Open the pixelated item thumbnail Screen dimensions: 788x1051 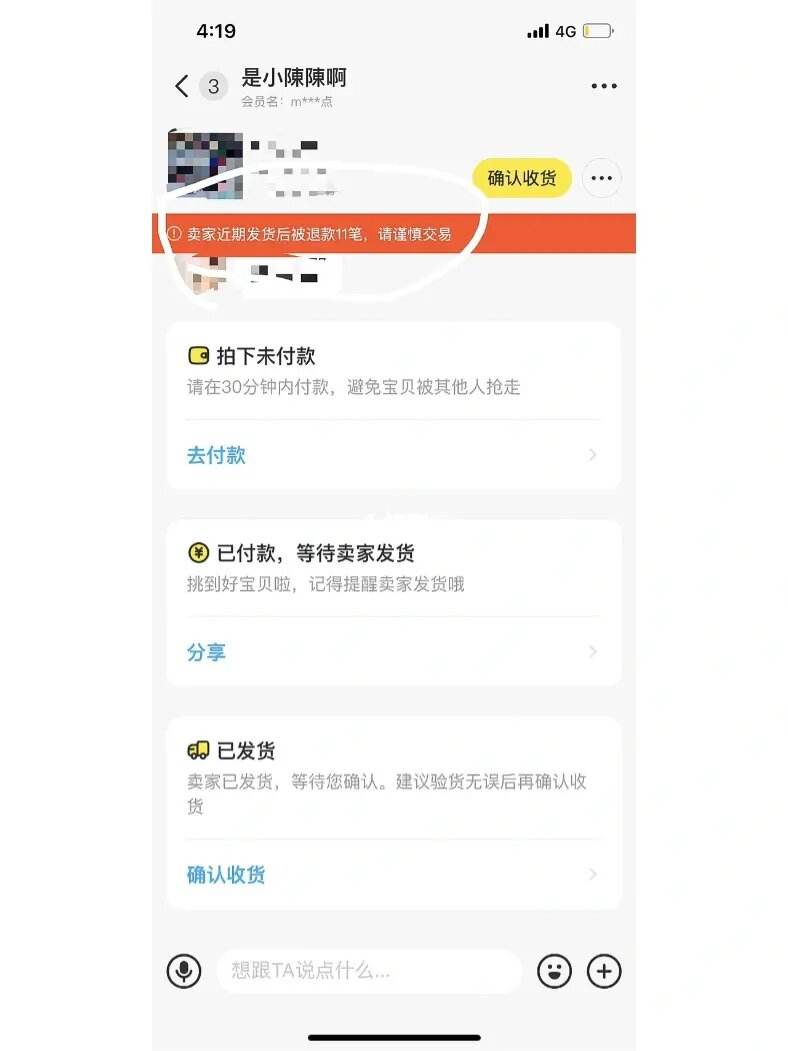click(x=205, y=162)
